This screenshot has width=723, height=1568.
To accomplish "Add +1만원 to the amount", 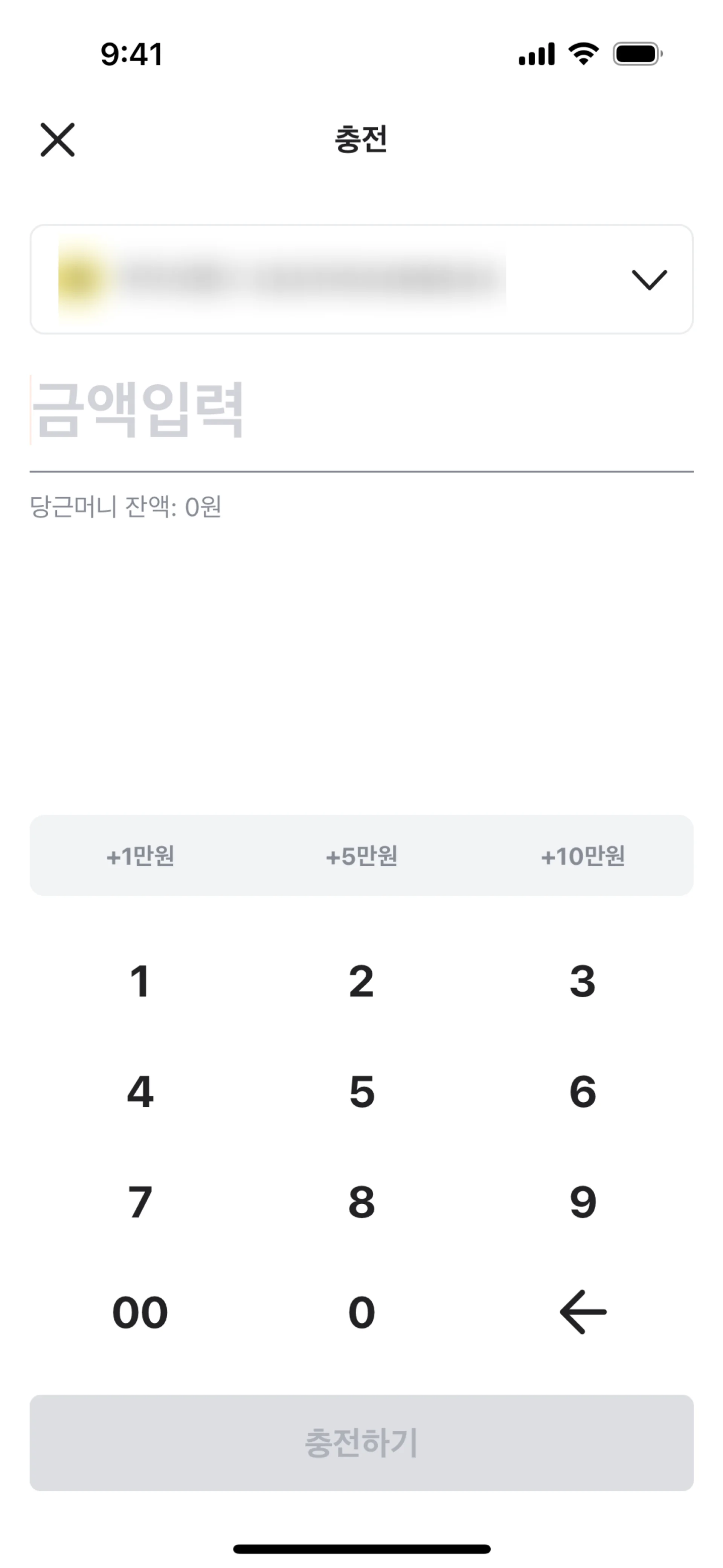I will [x=140, y=855].
